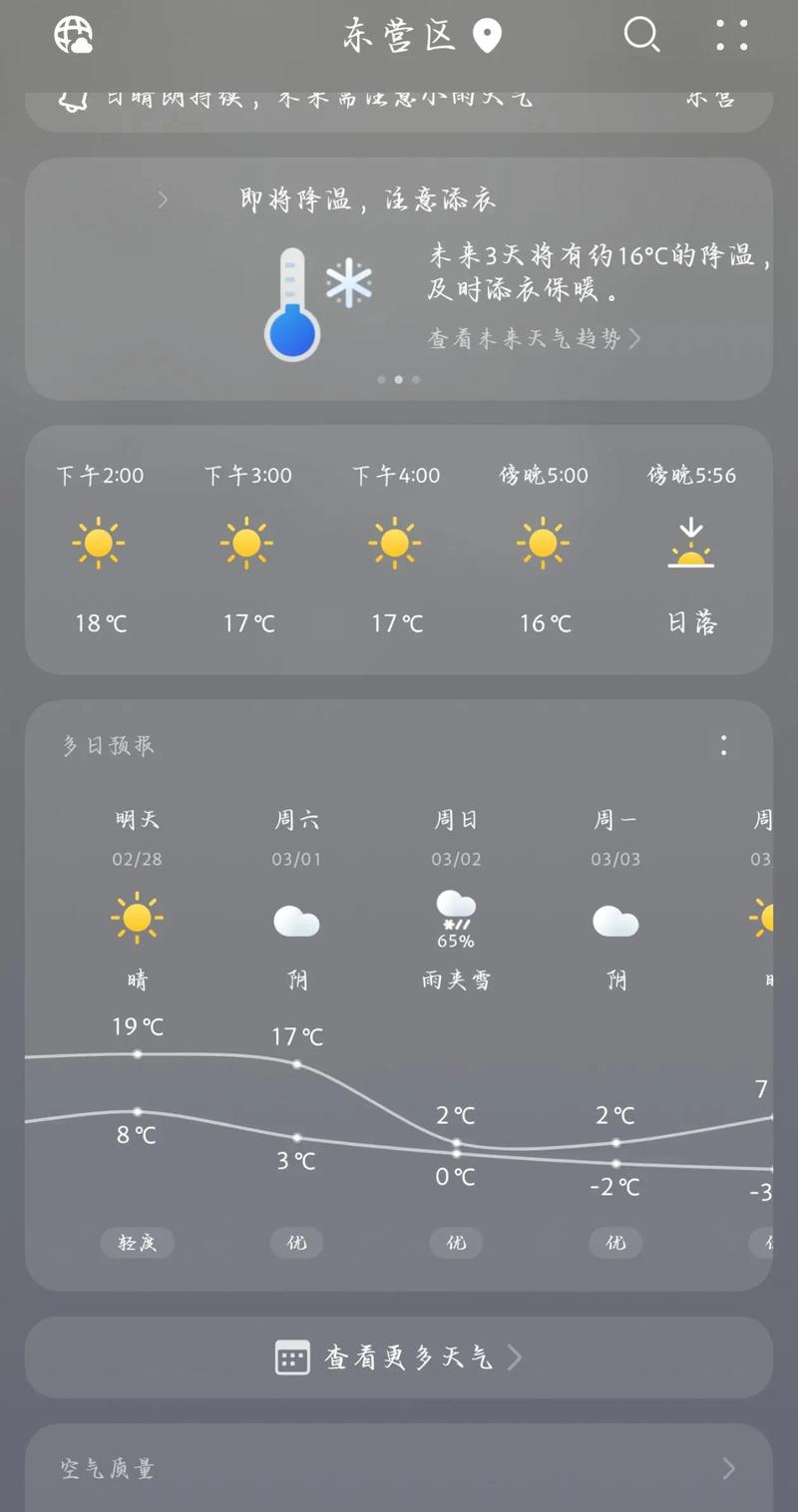
Task: Open the 多日预报 overflow menu
Action: [x=723, y=745]
